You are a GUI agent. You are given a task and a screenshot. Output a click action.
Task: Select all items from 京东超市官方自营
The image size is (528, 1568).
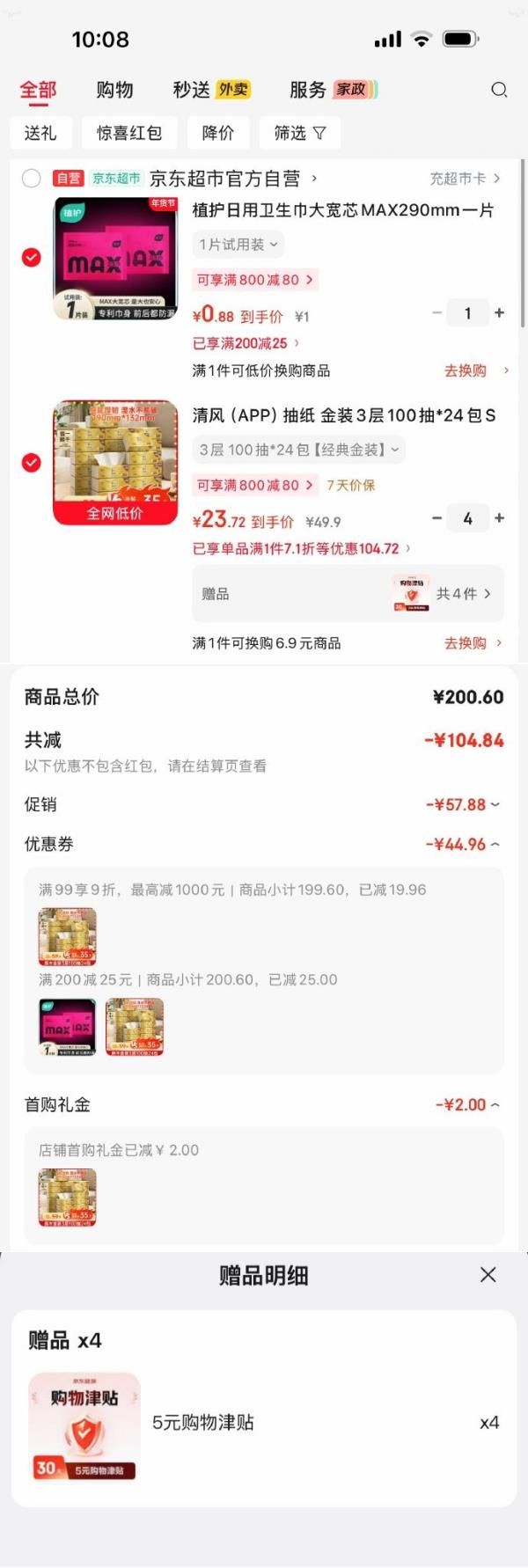coord(32,179)
